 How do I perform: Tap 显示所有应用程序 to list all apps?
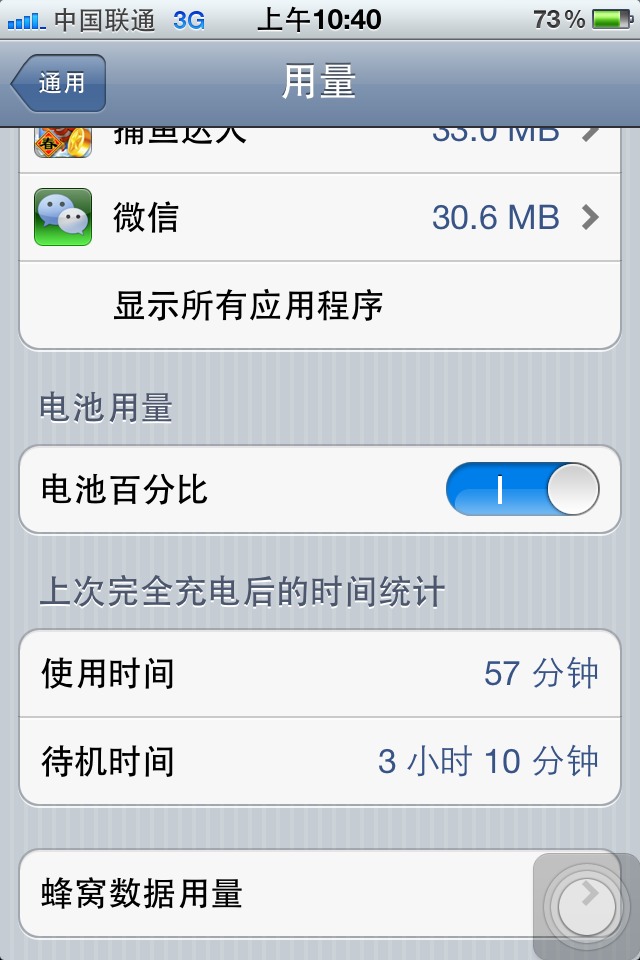pos(320,306)
